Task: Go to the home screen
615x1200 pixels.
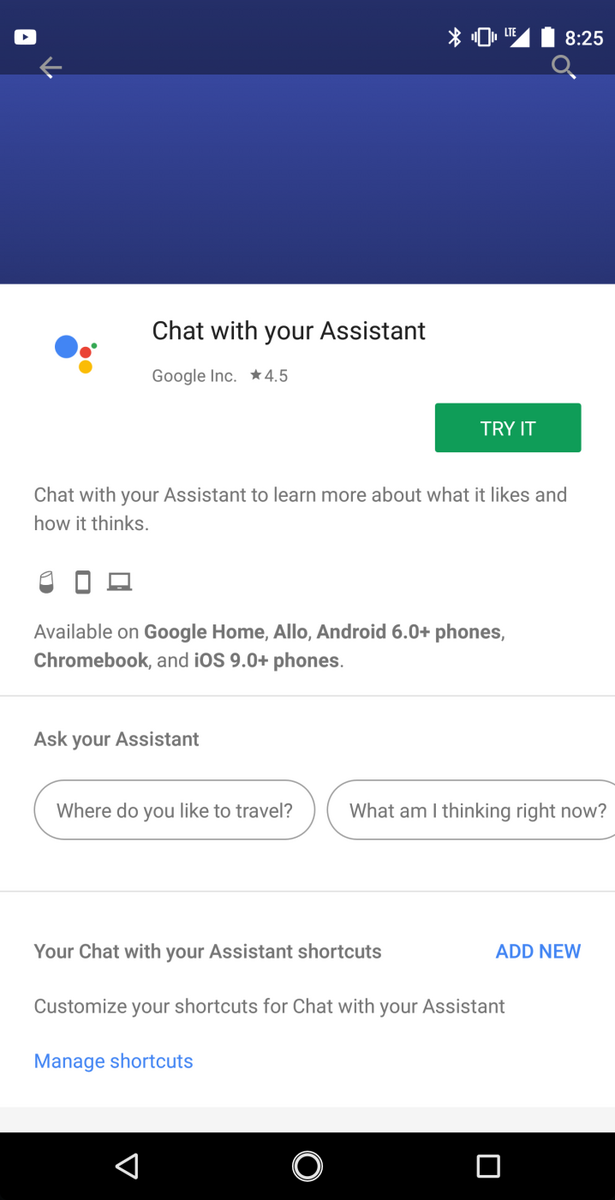Action: 307,1166
